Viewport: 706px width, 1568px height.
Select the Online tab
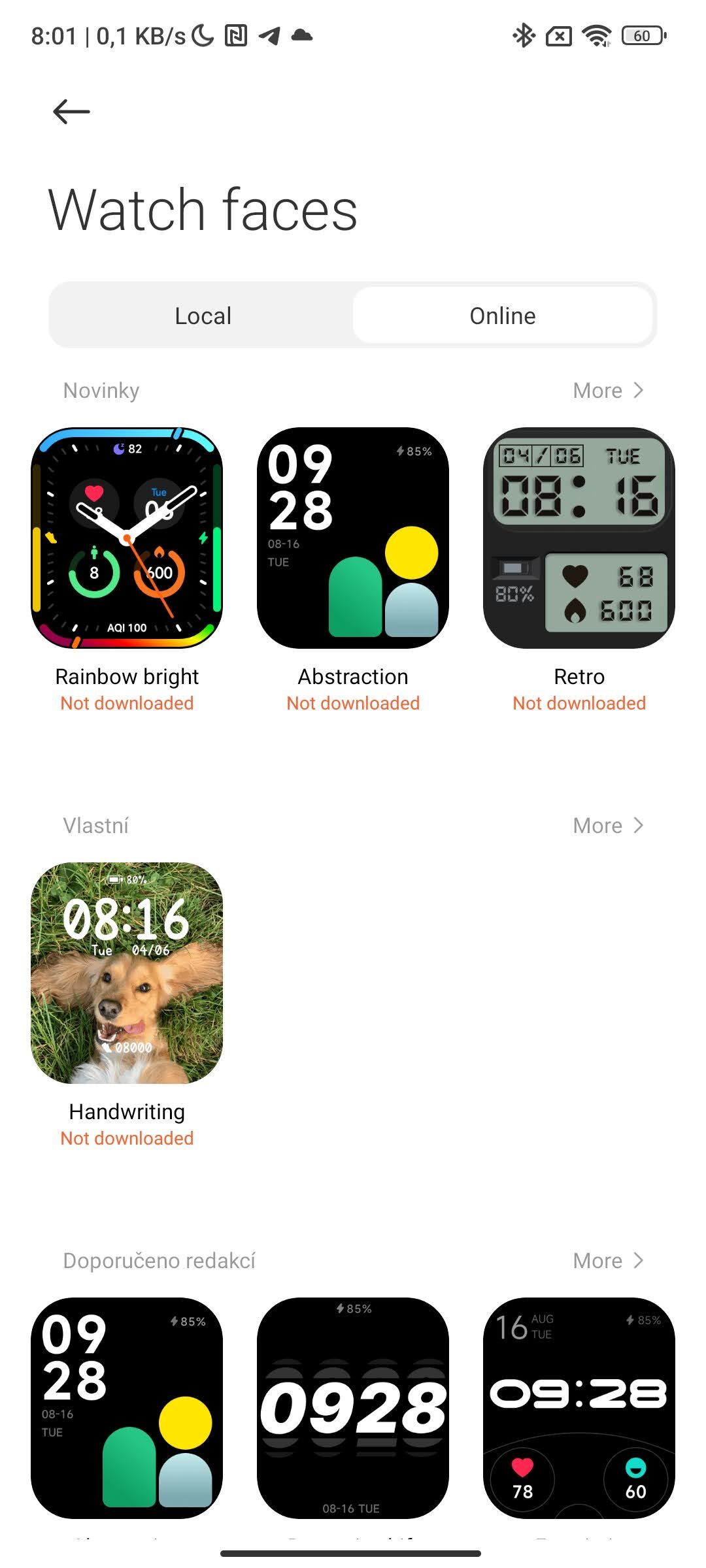click(x=503, y=315)
